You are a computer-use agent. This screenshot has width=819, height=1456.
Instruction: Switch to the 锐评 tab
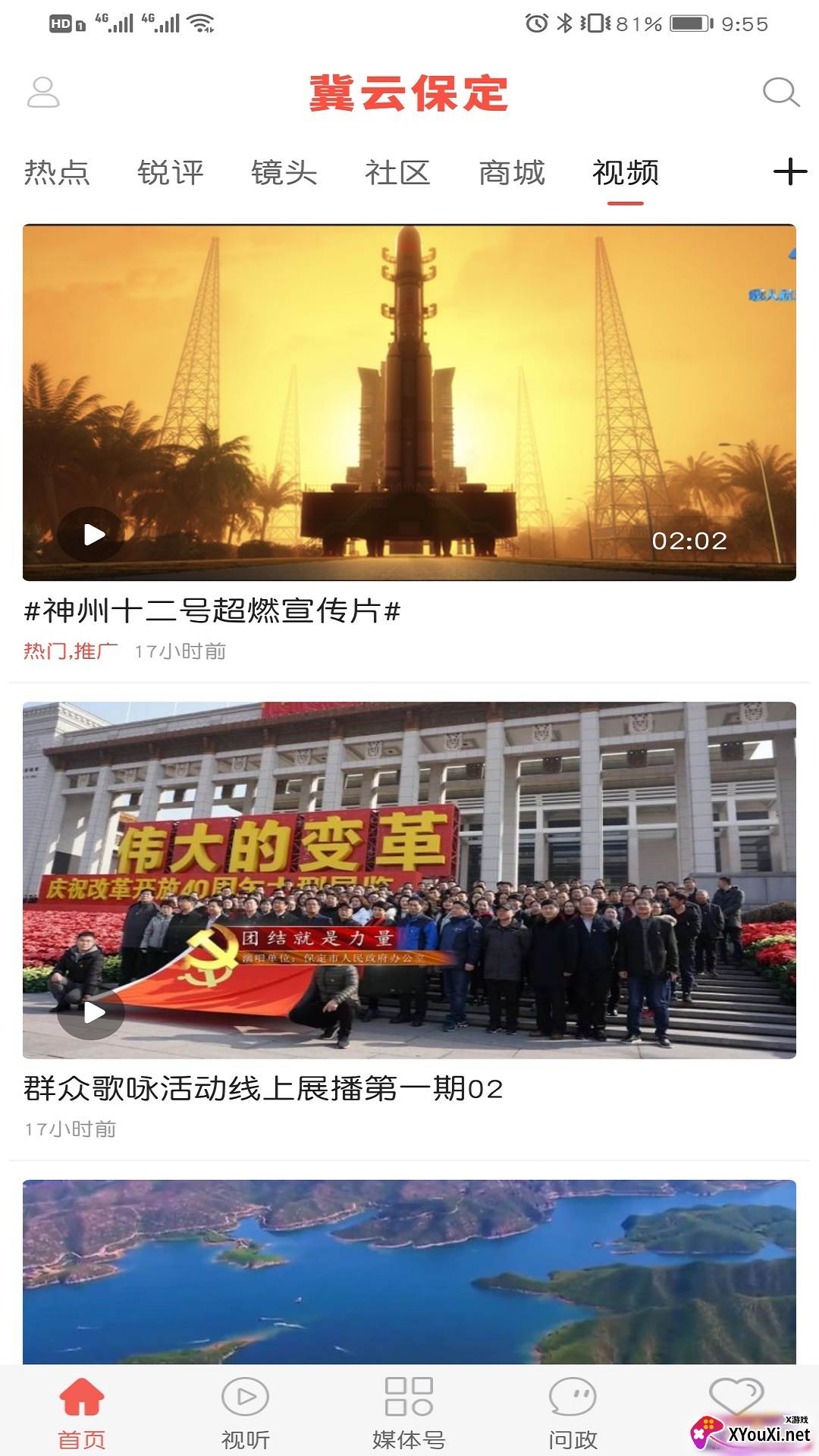point(171,173)
